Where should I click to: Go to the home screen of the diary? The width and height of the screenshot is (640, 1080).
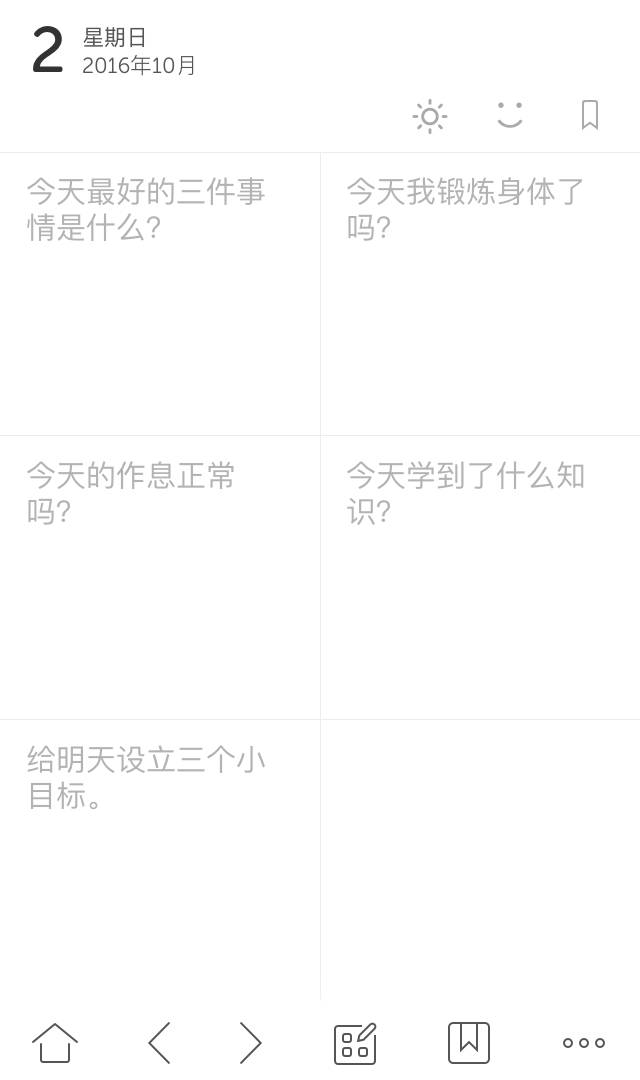tap(55, 1043)
